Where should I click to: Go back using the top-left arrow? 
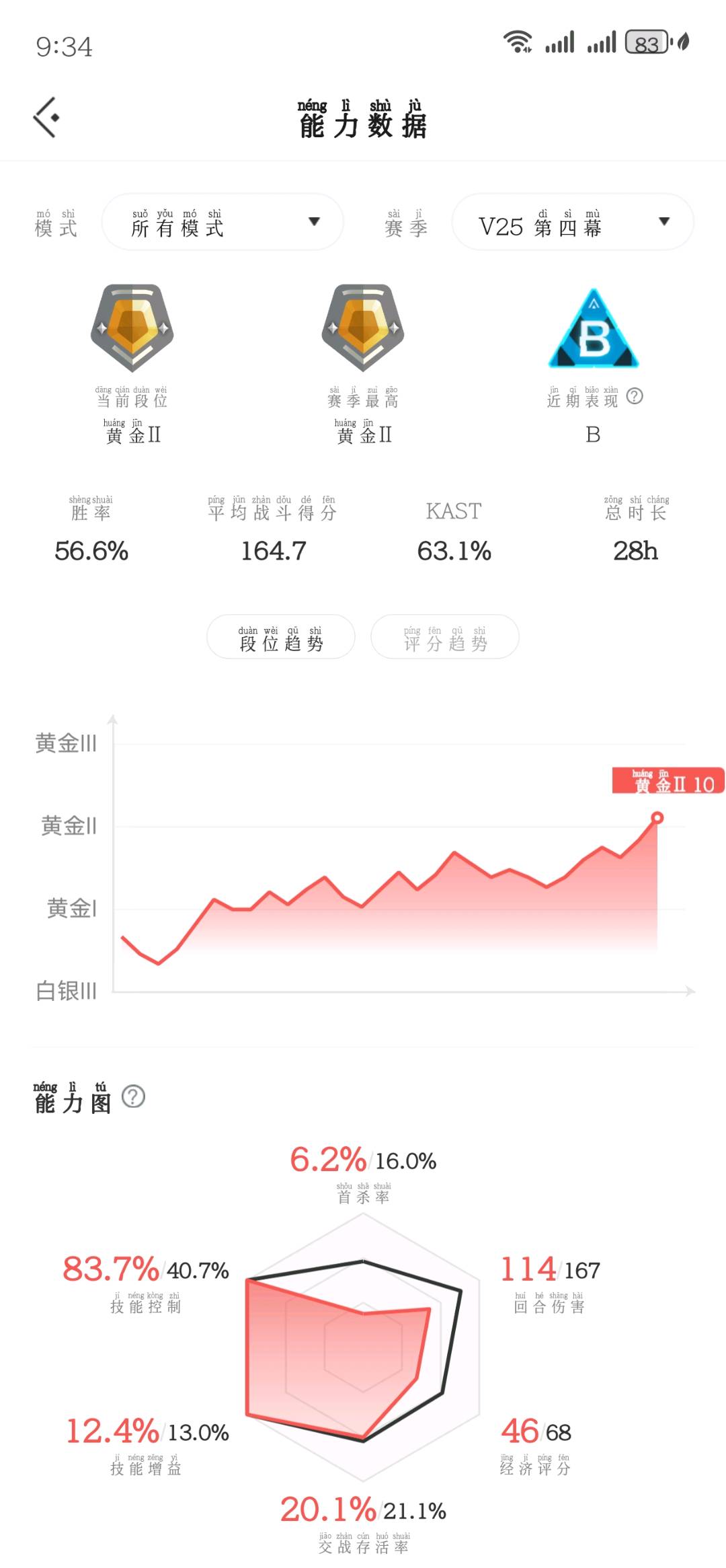tap(46, 117)
